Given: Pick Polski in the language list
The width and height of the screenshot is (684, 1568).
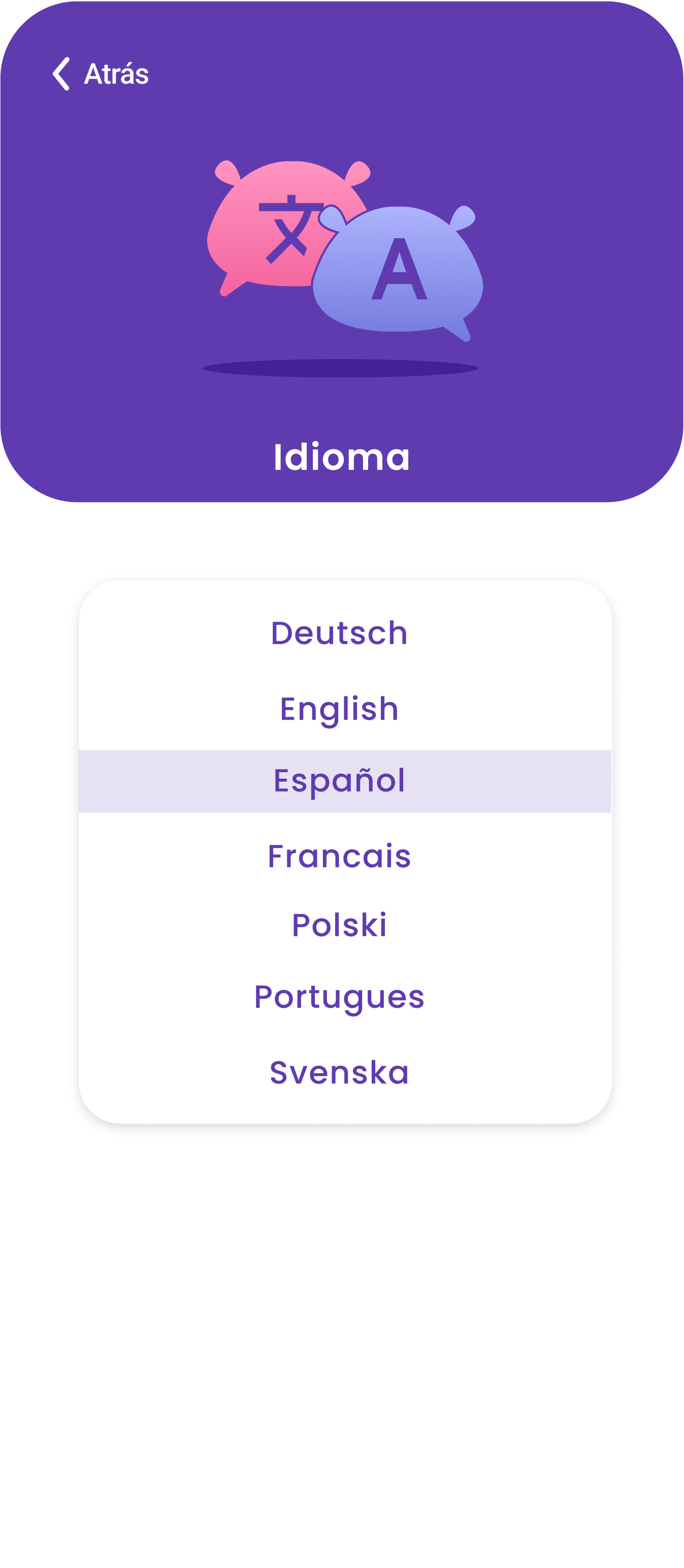Looking at the screenshot, I should click(340, 925).
